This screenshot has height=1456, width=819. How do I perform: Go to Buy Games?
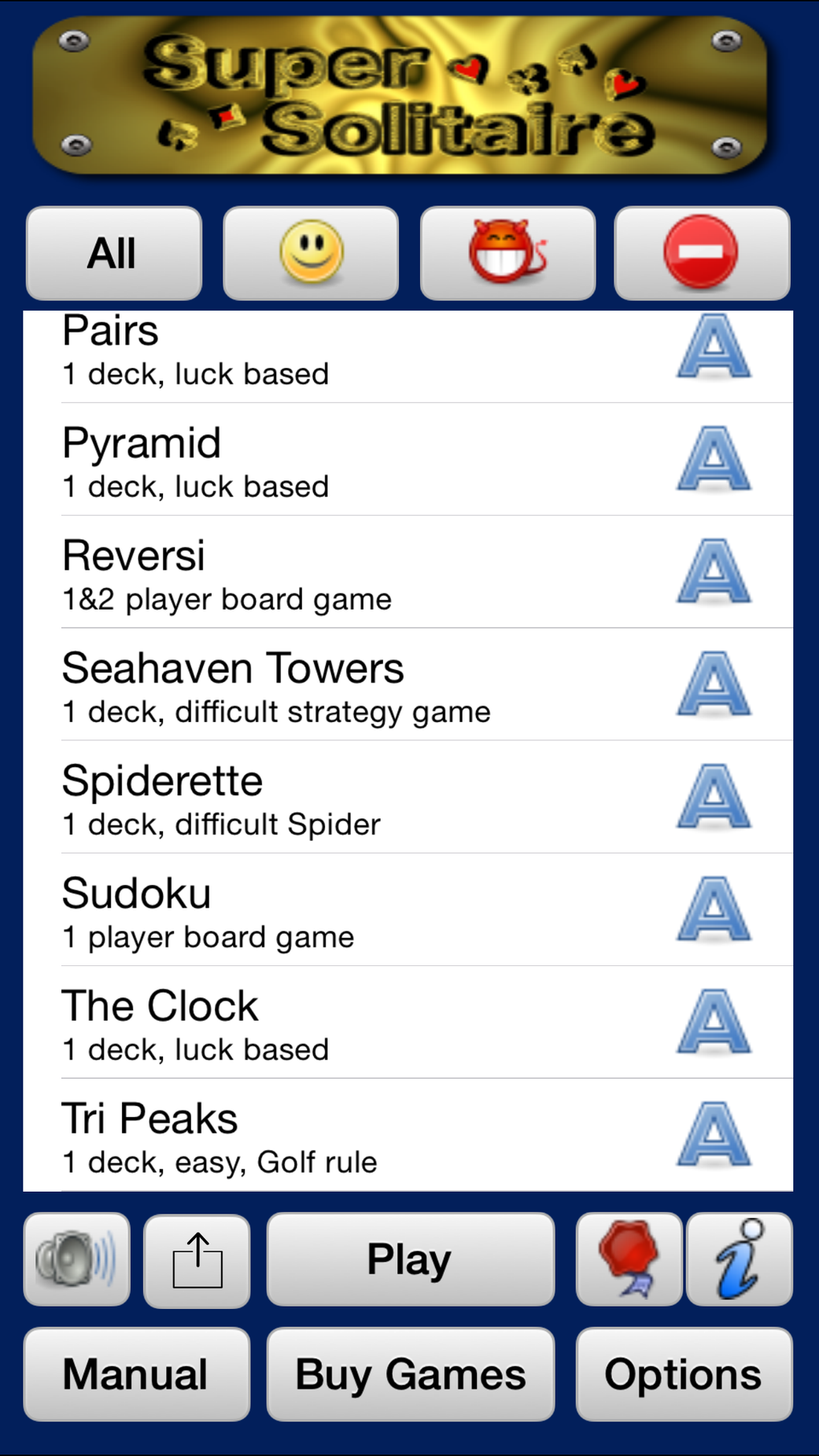click(x=410, y=1374)
